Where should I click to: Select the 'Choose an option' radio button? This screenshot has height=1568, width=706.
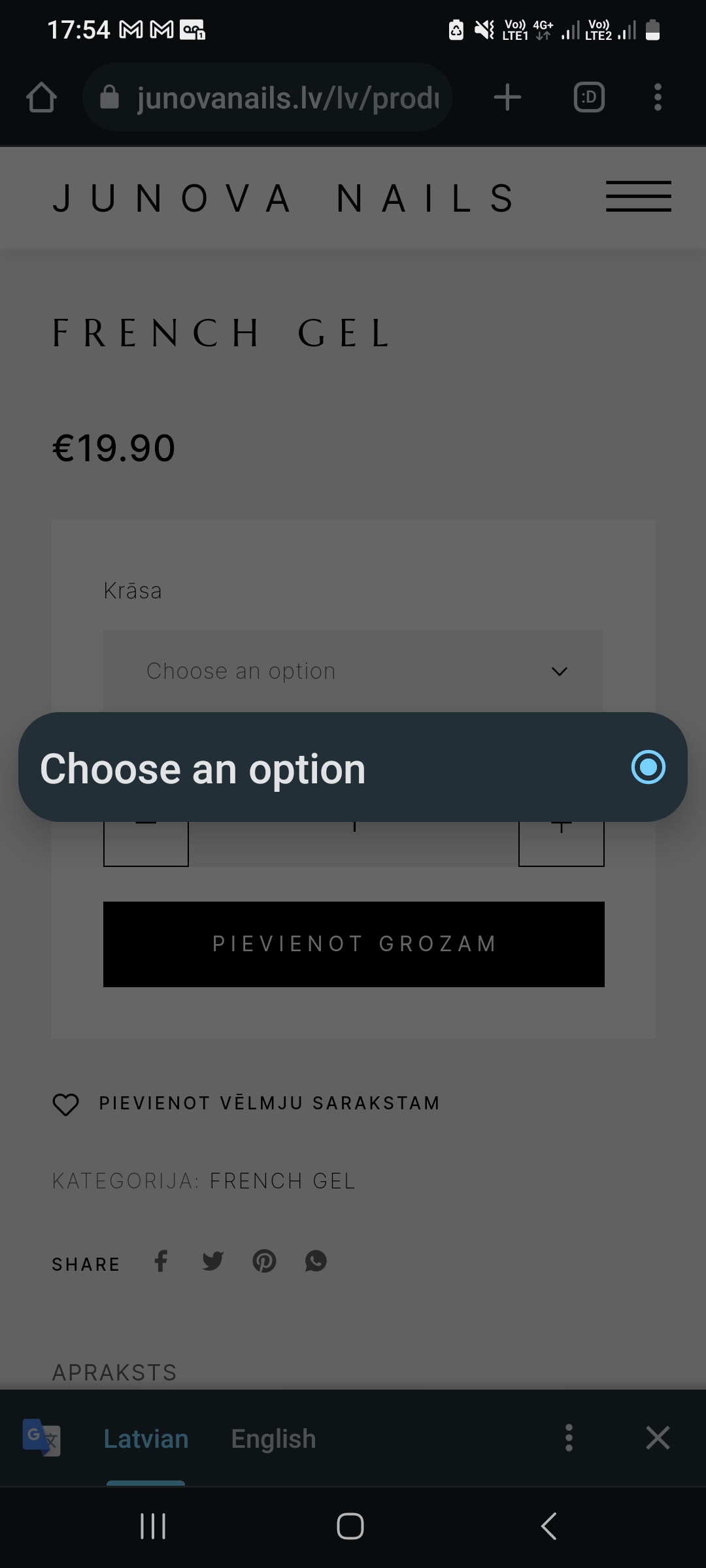(648, 767)
